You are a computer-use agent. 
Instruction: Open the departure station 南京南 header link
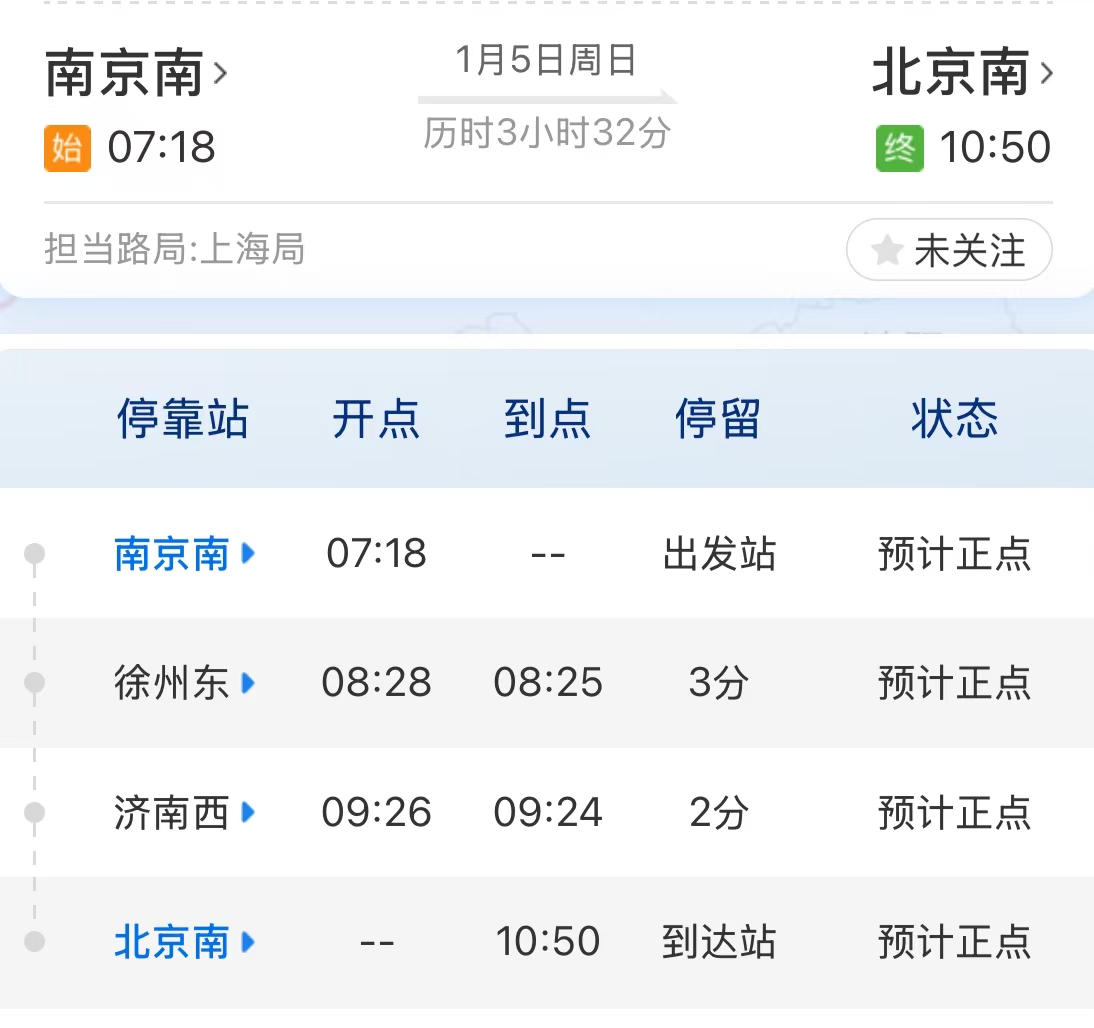pos(136,74)
